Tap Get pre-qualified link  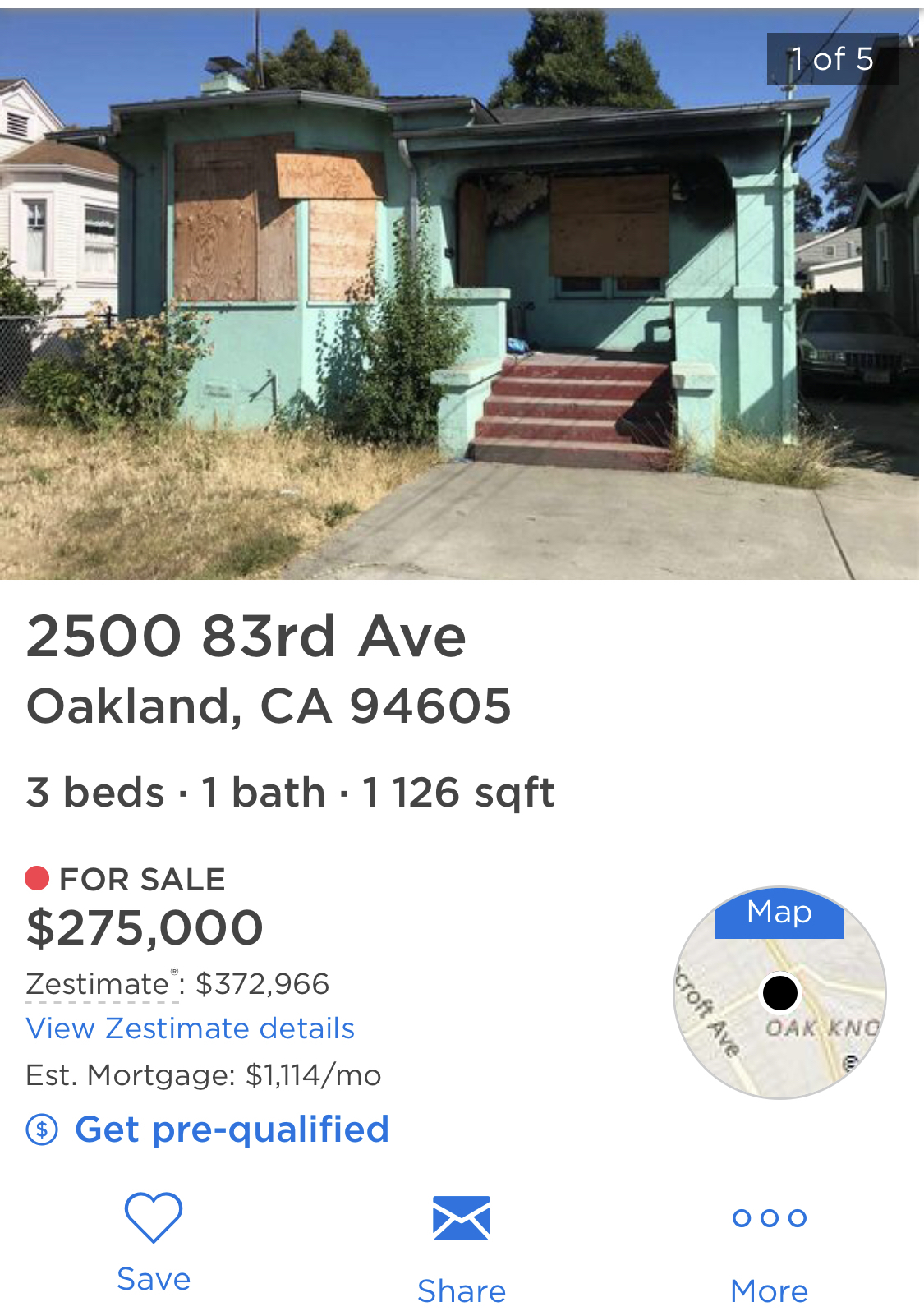tap(232, 1129)
